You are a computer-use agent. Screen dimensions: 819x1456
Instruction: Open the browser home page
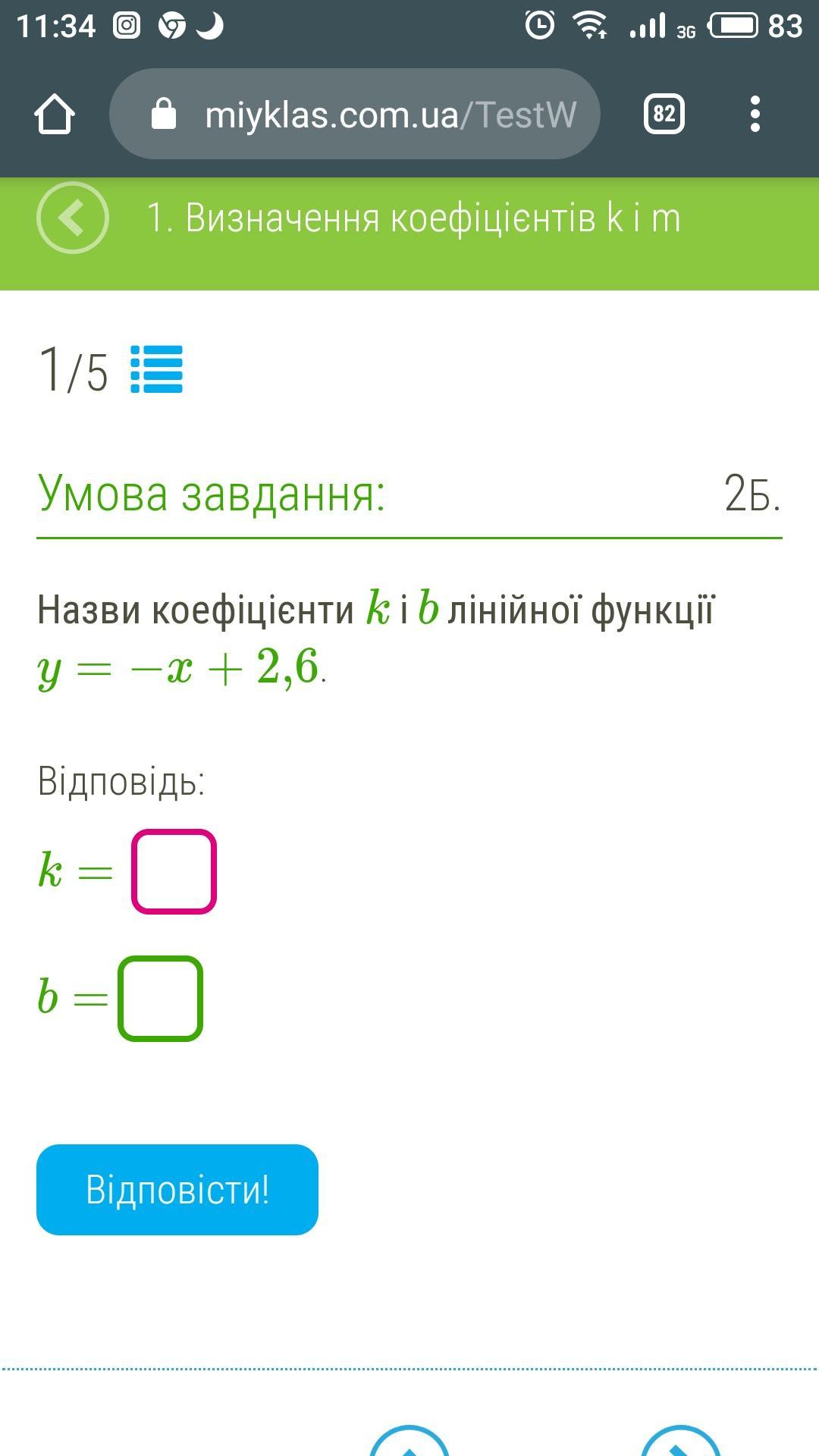(x=55, y=115)
